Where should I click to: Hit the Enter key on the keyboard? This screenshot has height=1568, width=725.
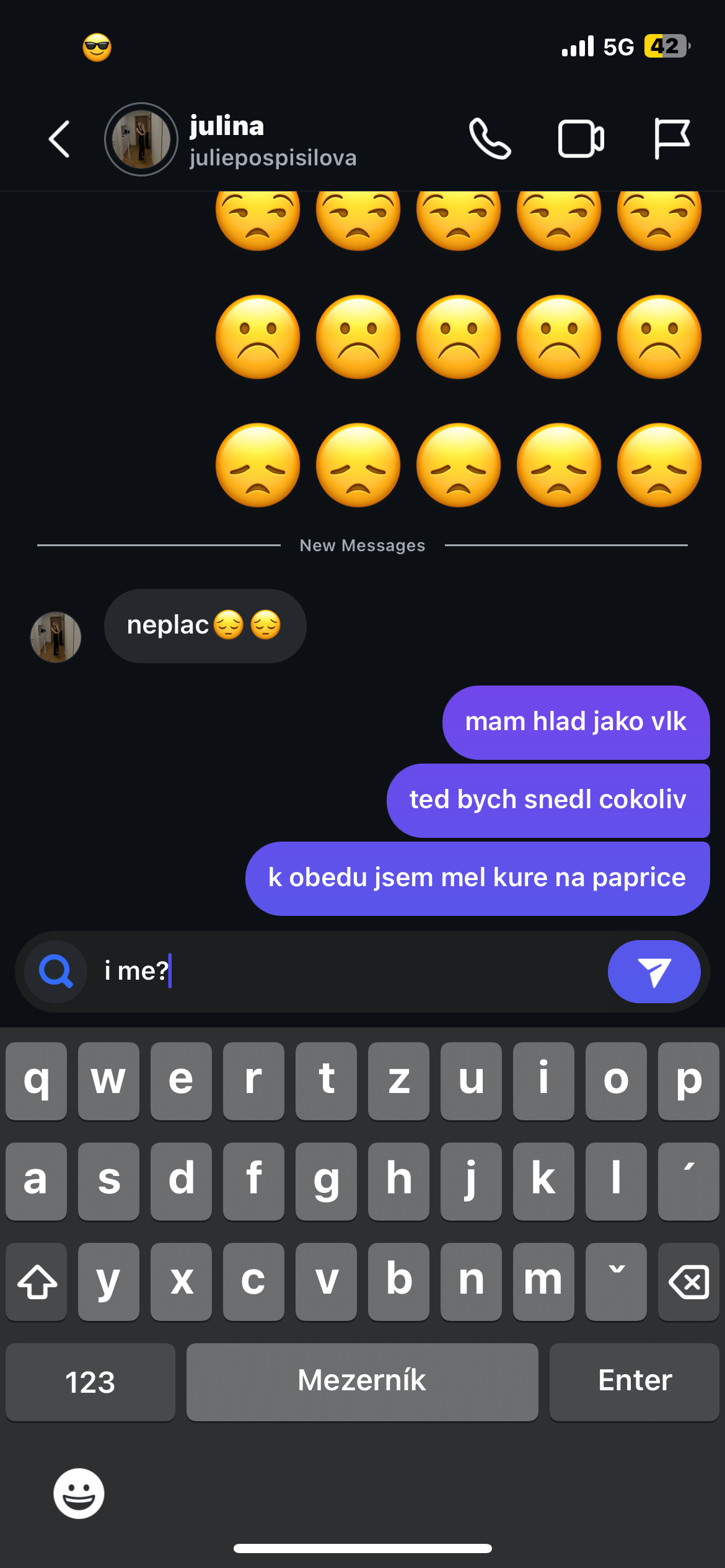(x=635, y=1382)
